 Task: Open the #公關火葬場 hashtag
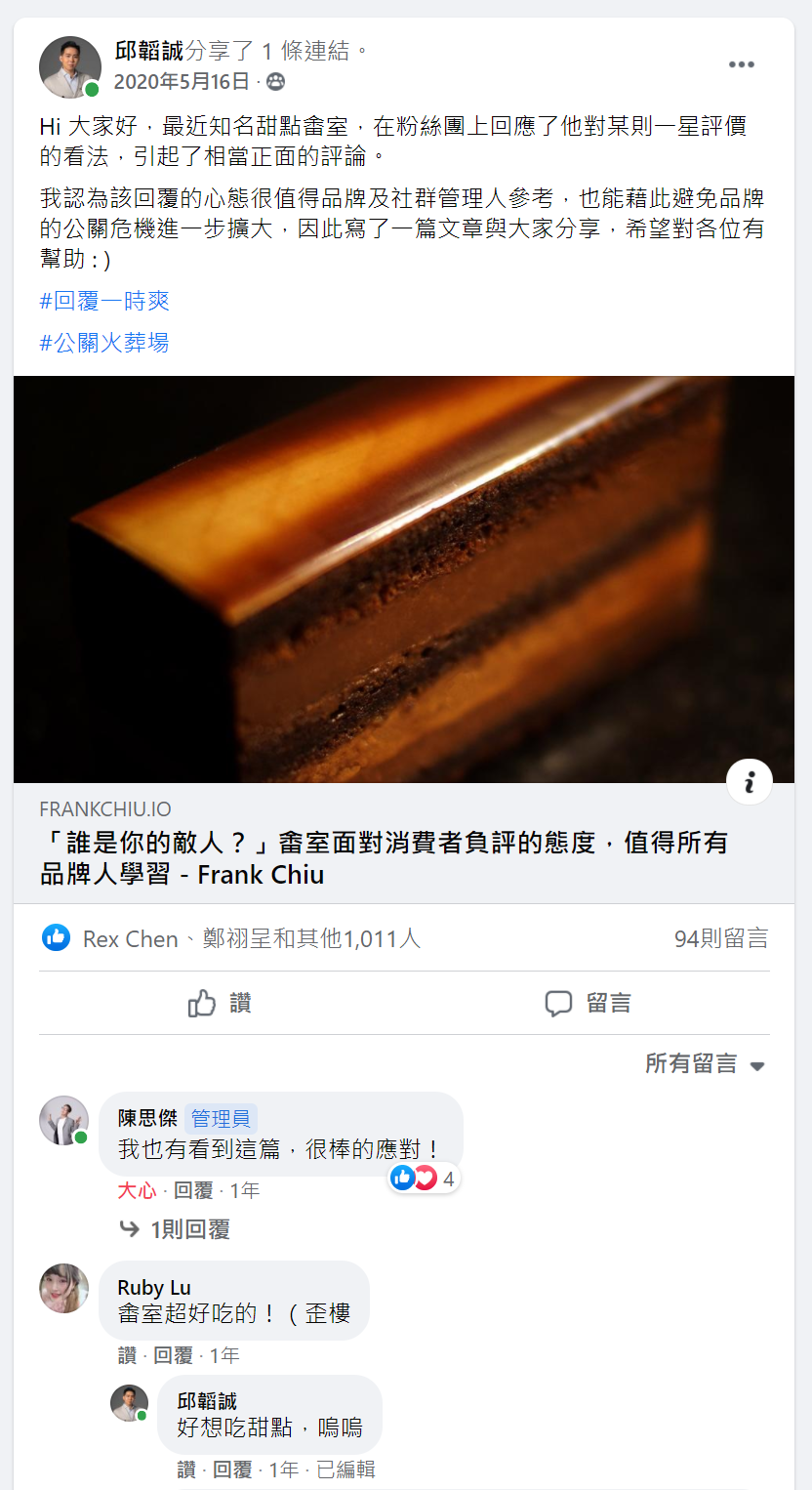coord(104,342)
